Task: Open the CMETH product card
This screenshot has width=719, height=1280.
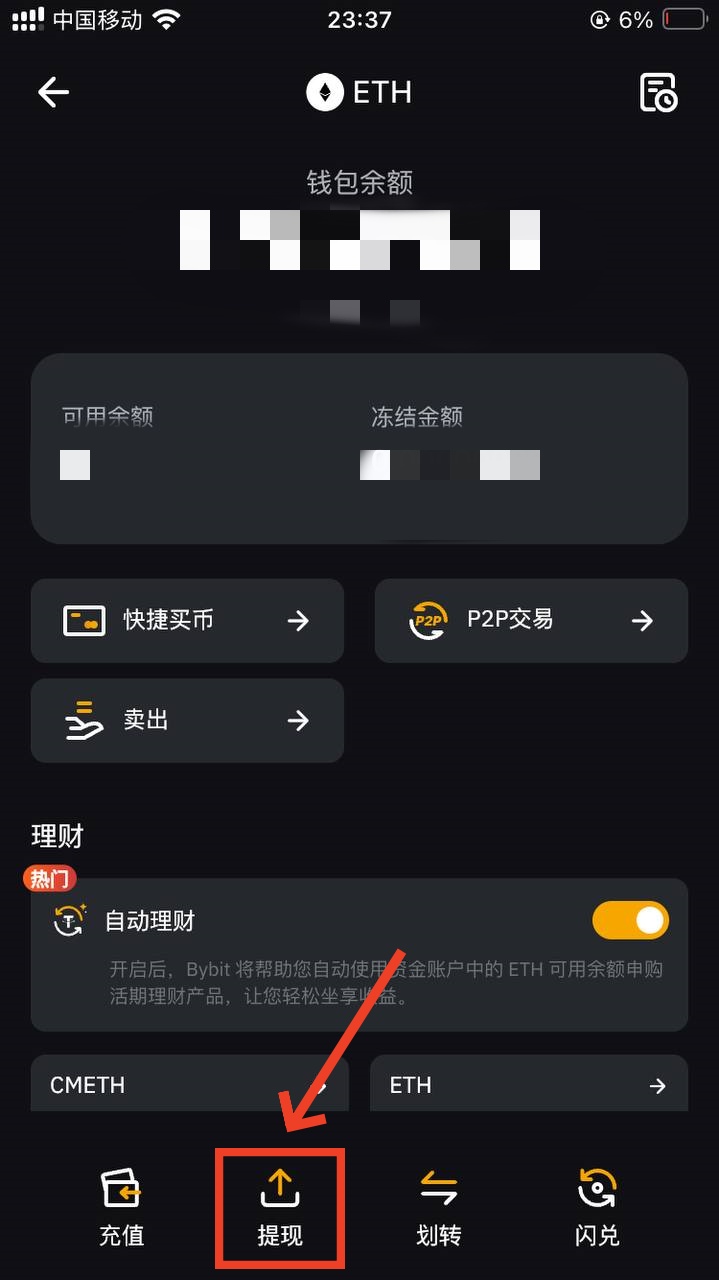Action: coord(189,1085)
